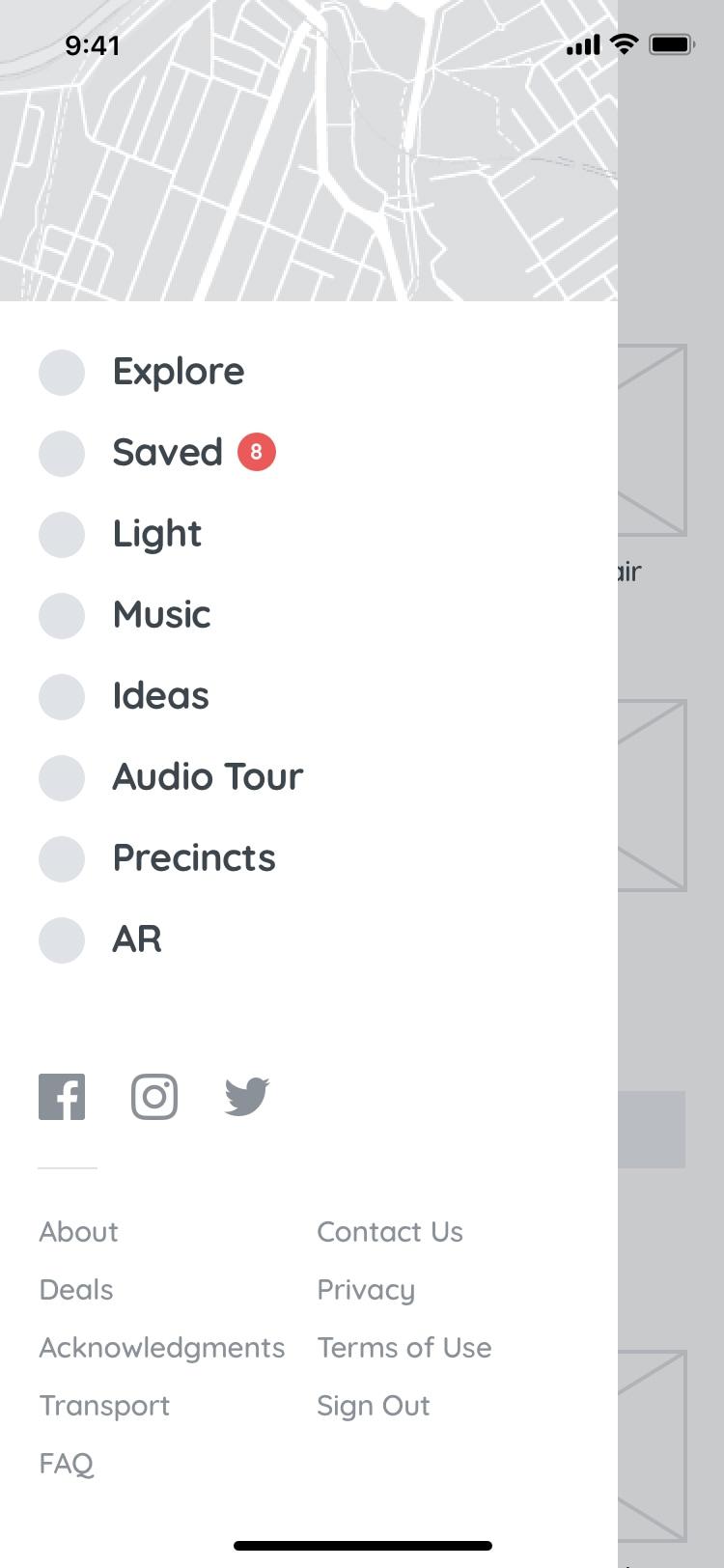Click the Instagram icon
This screenshot has width=724, height=1568.
153,1096
